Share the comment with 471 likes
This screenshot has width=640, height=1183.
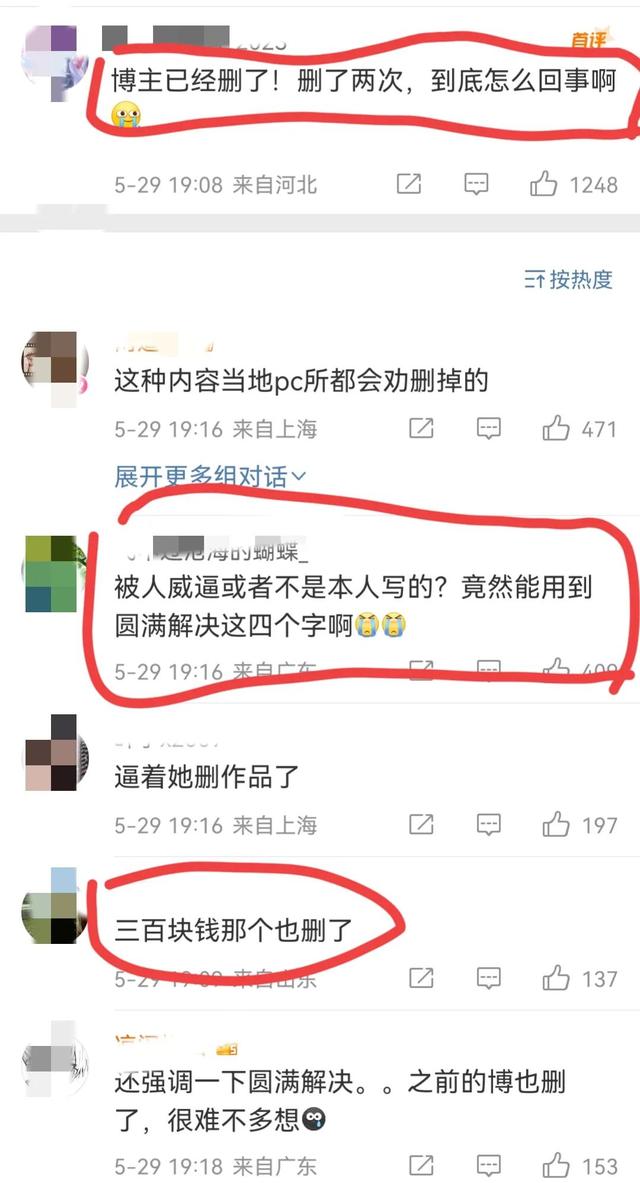click(x=421, y=429)
